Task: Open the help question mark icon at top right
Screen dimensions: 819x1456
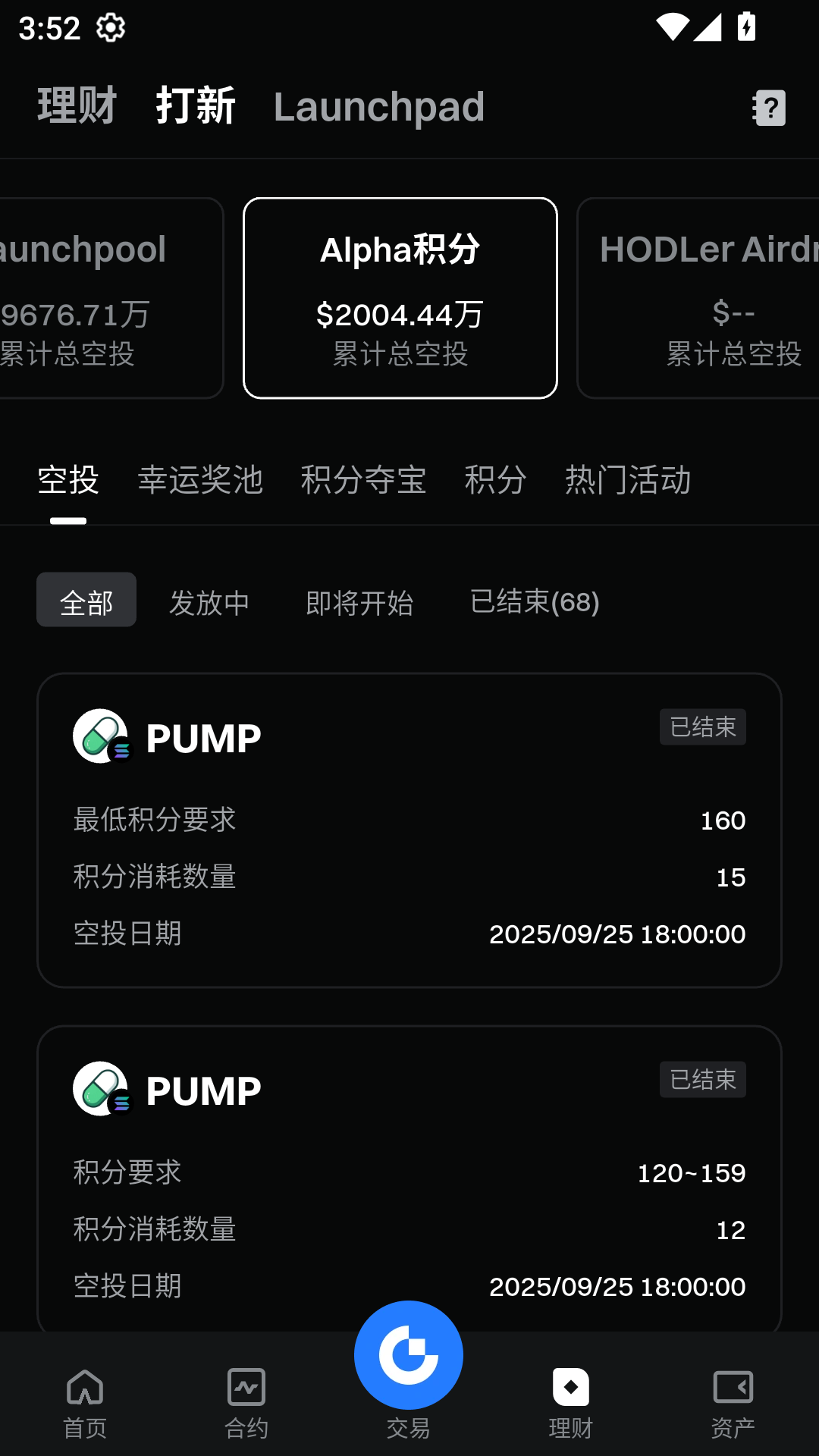Action: [769, 108]
